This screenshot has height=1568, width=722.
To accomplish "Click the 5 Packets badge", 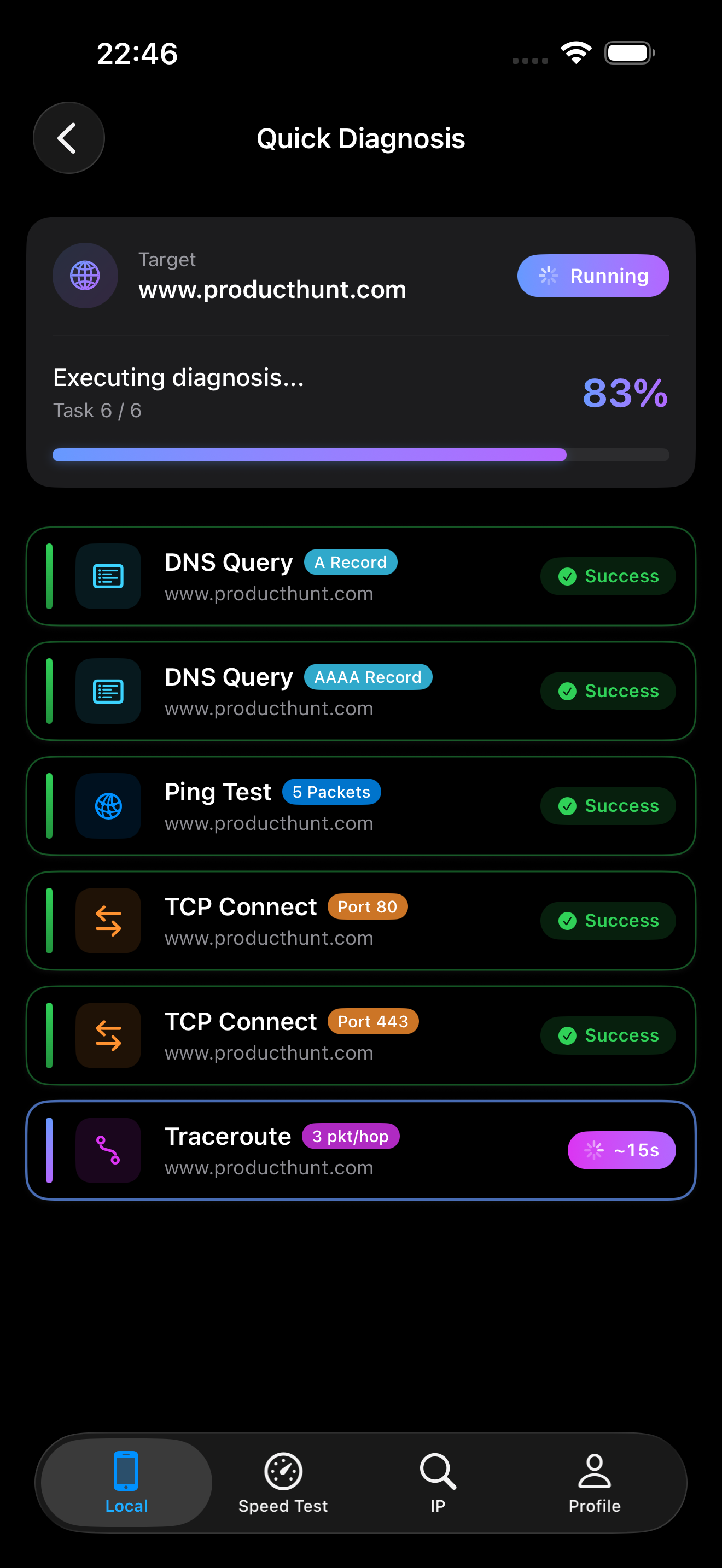I will [331, 791].
